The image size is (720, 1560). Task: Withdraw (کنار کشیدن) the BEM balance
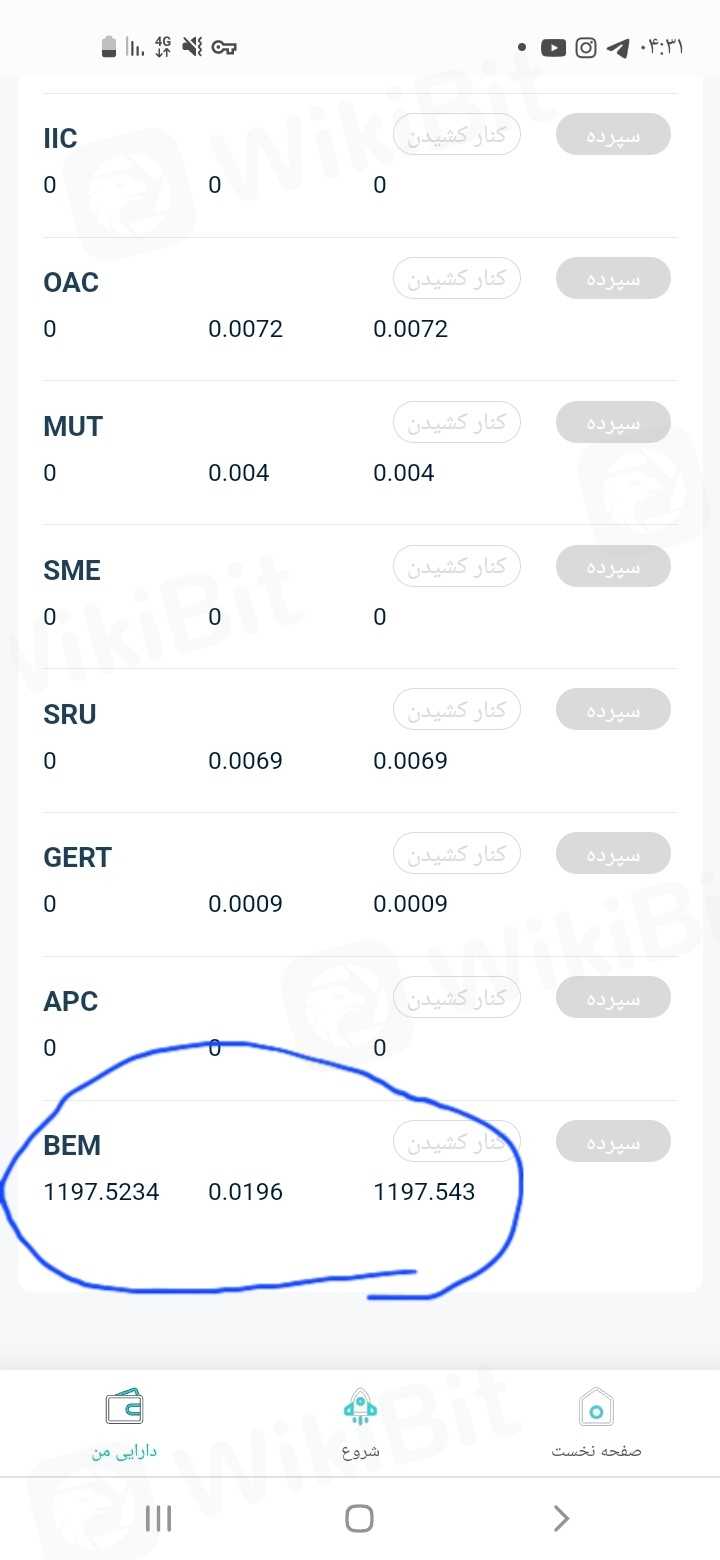click(x=457, y=1141)
